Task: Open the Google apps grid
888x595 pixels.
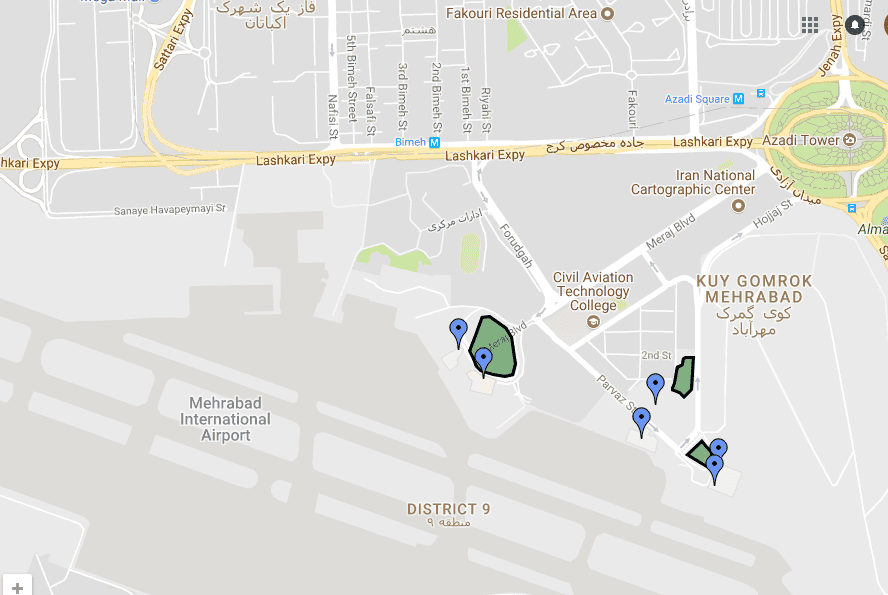Action: (810, 25)
